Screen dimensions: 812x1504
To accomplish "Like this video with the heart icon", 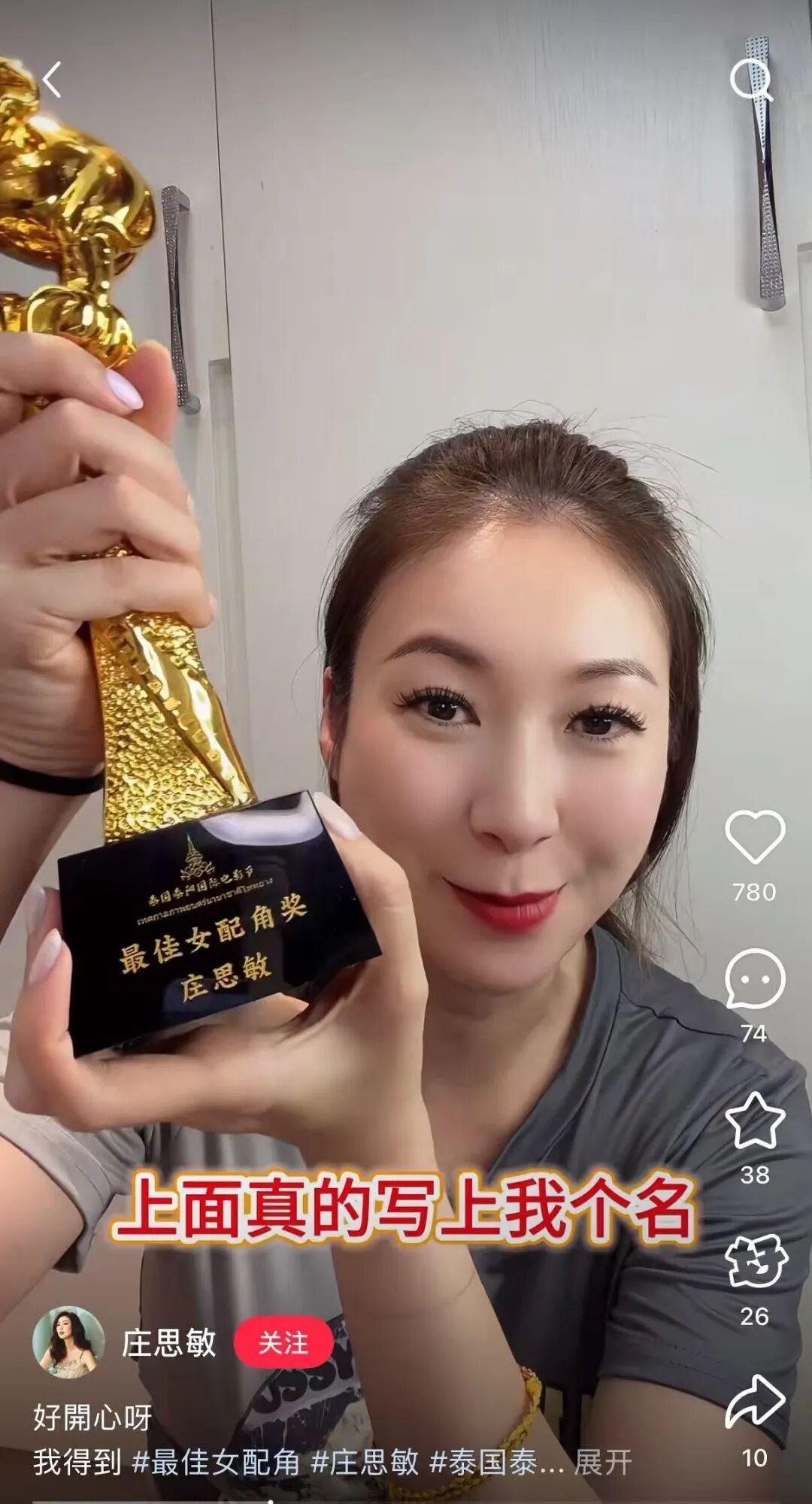I will tap(754, 837).
